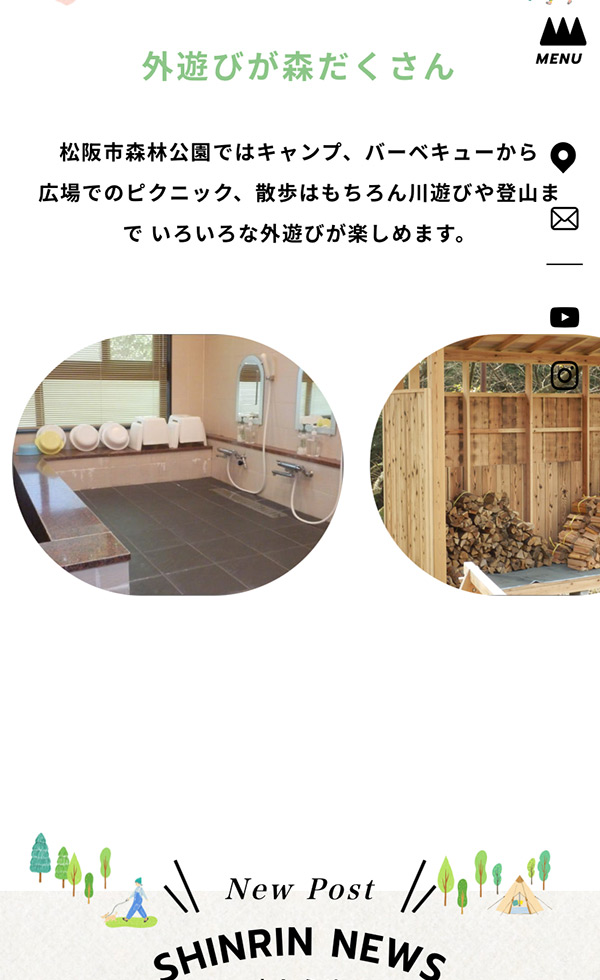The height and width of the screenshot is (980, 600).
Task: Open the mail contact icon
Action: (x=564, y=218)
